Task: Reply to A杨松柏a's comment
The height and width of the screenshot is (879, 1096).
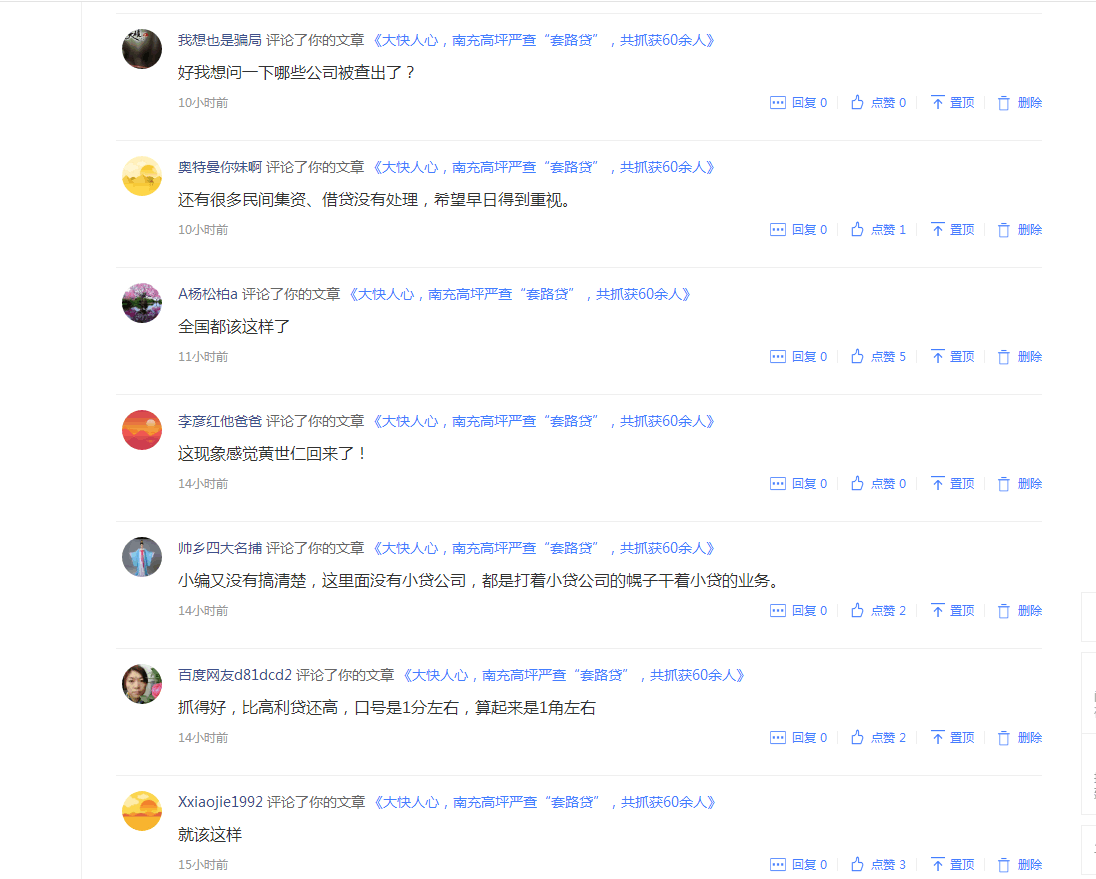Action: point(798,357)
